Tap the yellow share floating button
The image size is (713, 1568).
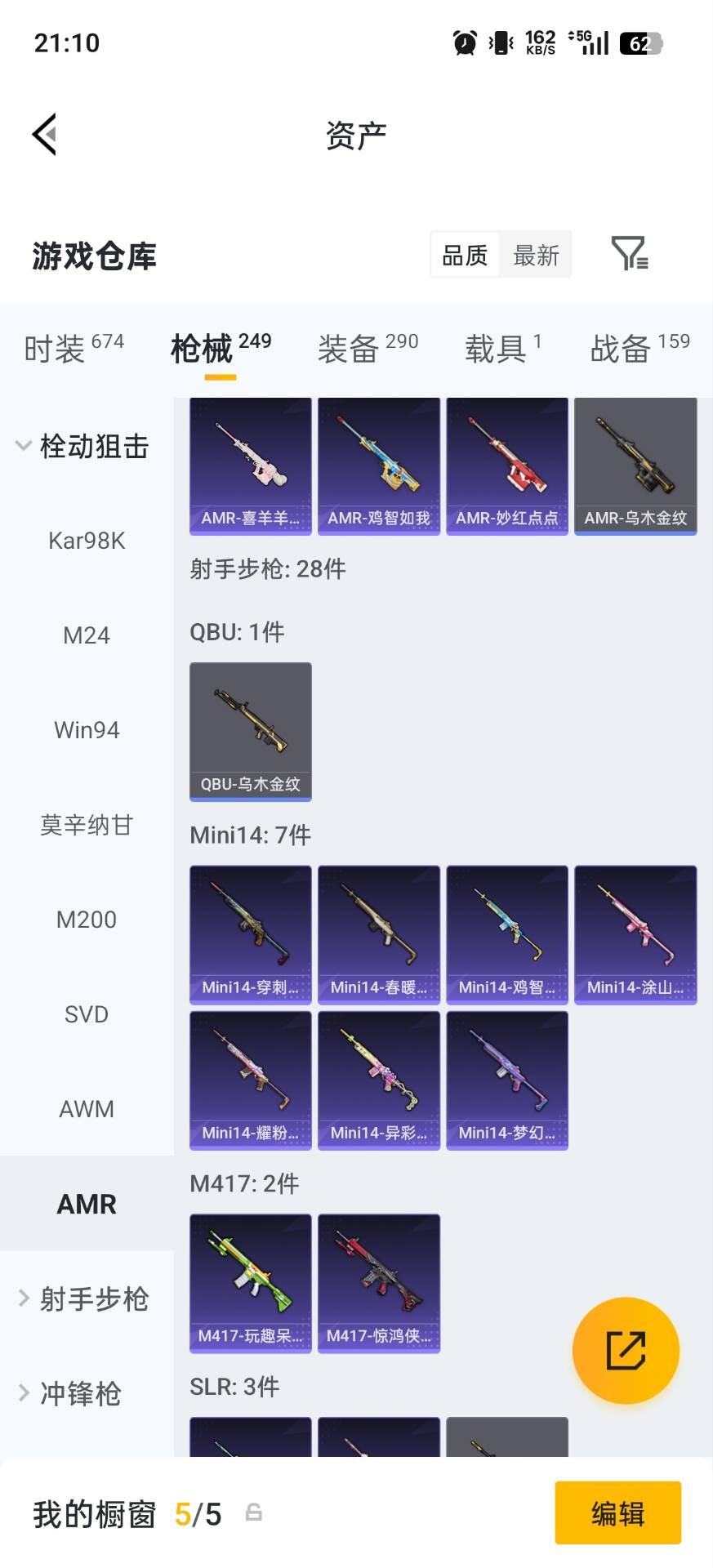click(x=626, y=1349)
